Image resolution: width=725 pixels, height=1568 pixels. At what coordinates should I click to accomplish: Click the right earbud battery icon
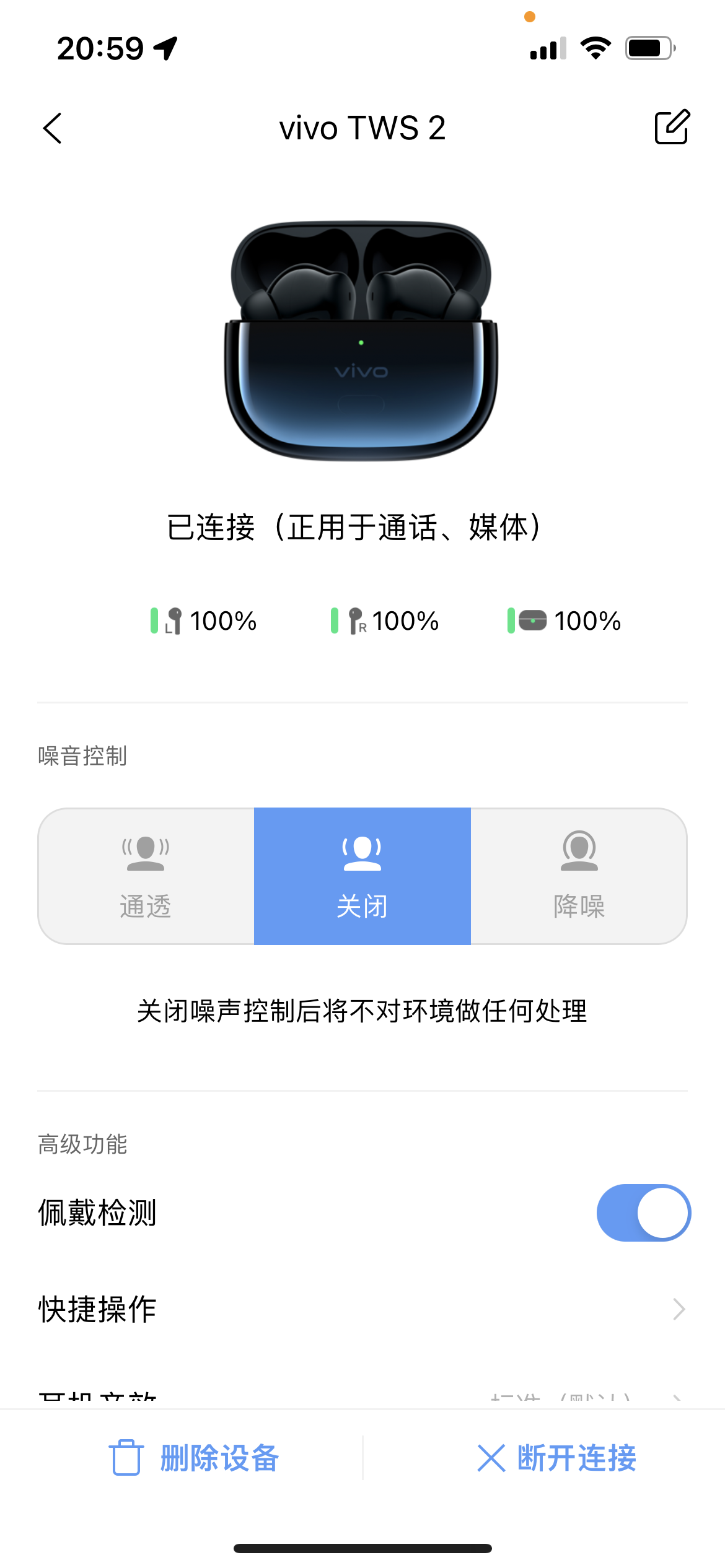(x=355, y=620)
